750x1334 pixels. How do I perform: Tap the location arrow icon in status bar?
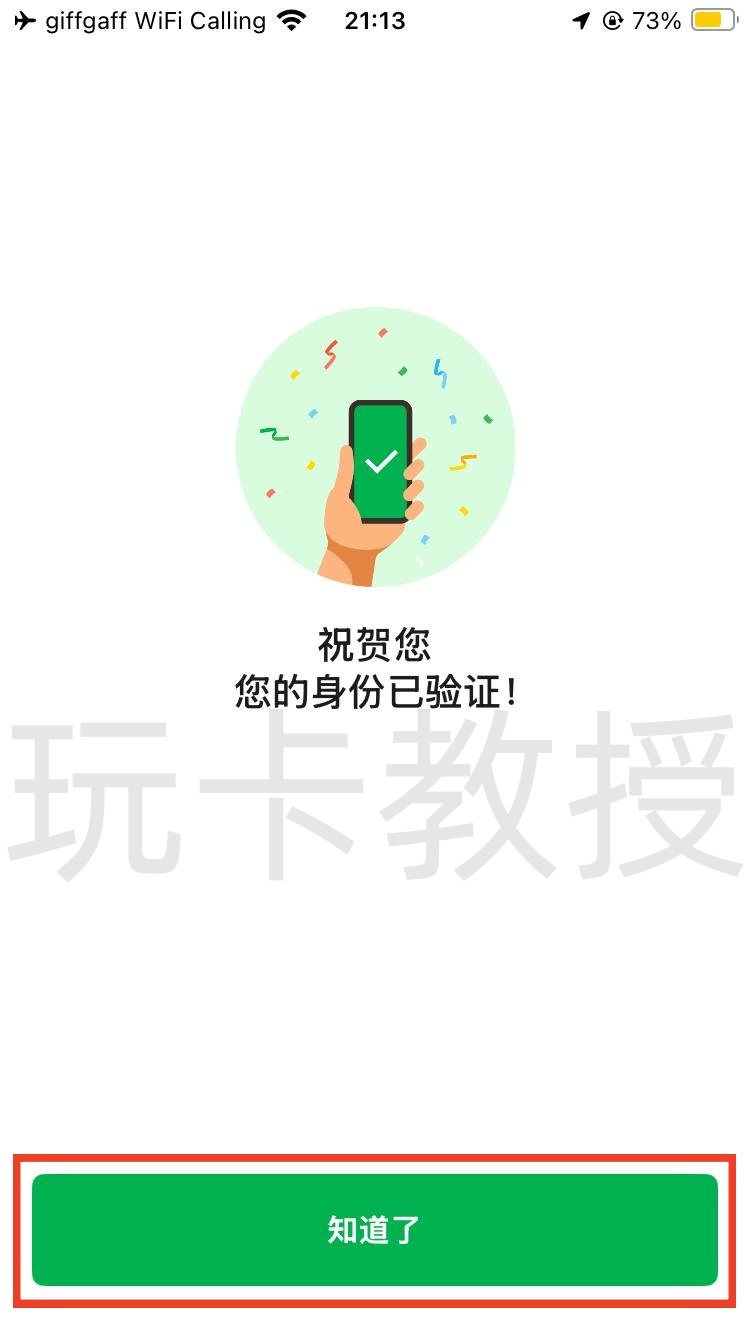583,20
